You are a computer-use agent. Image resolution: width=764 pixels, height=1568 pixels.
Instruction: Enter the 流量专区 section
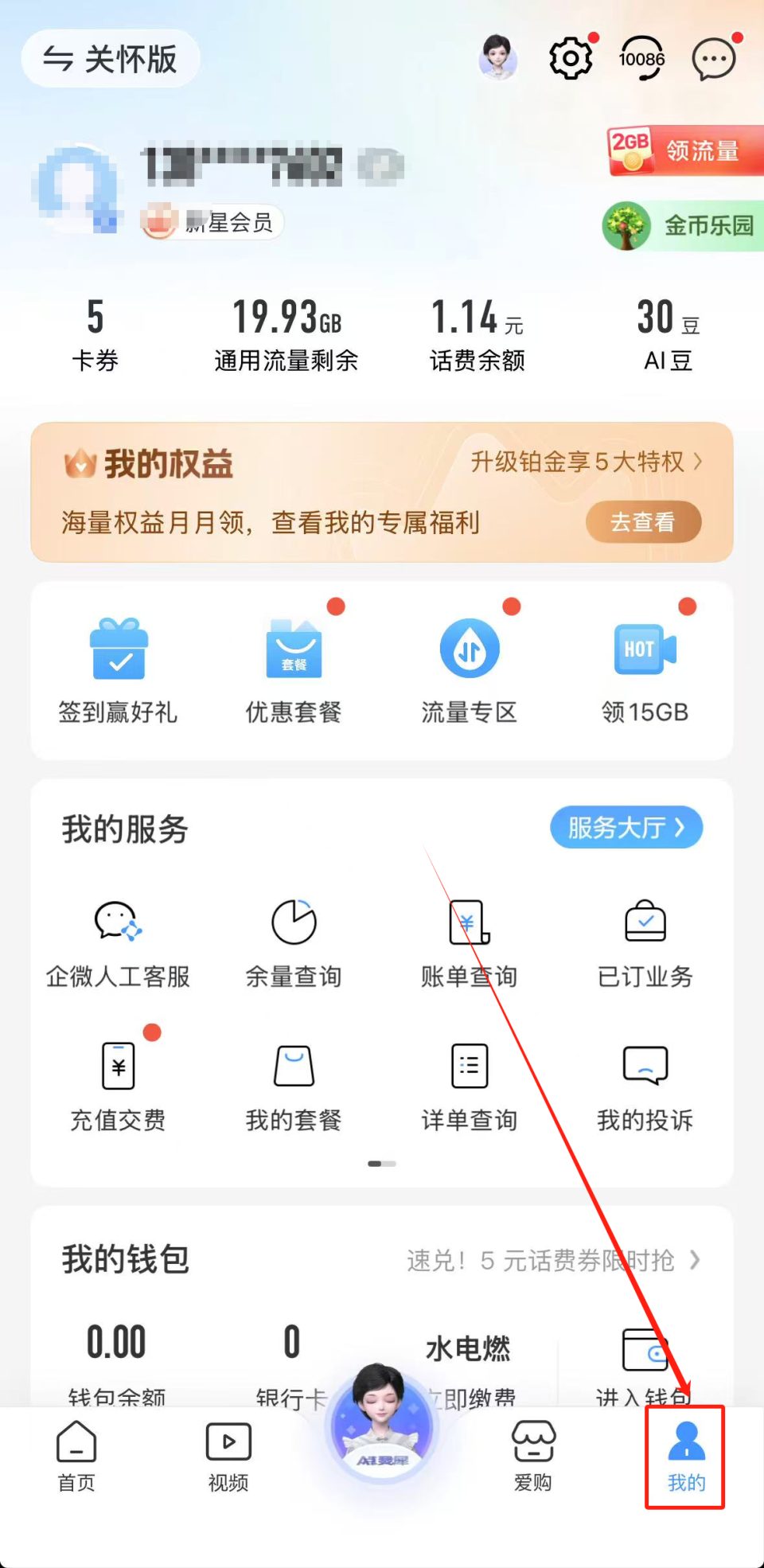(469, 669)
